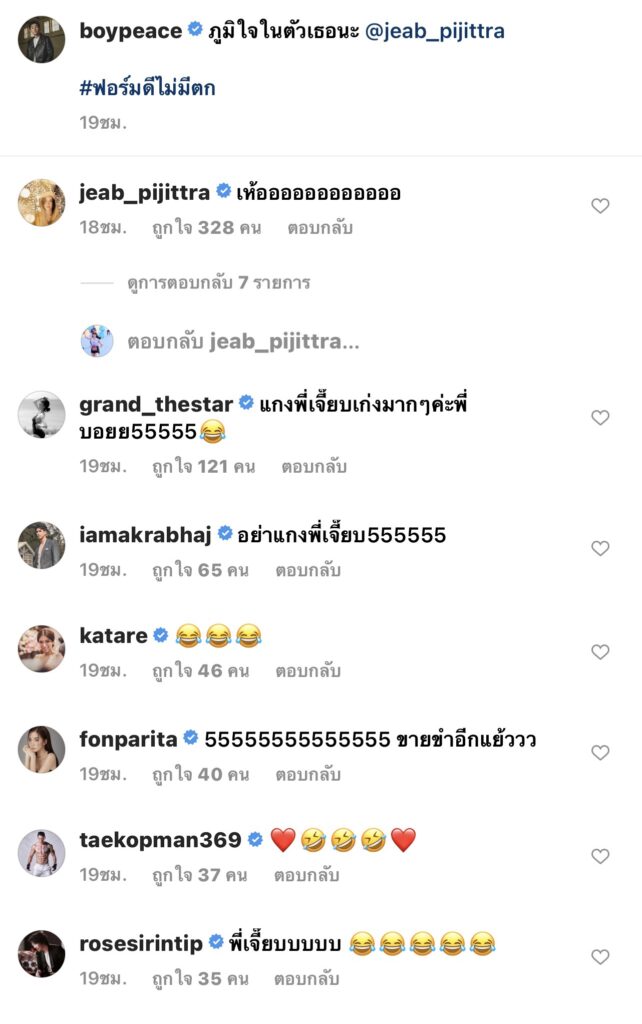642x1024 pixels.
Task: Like taekopman369's comment
Action: pyautogui.click(x=600, y=857)
